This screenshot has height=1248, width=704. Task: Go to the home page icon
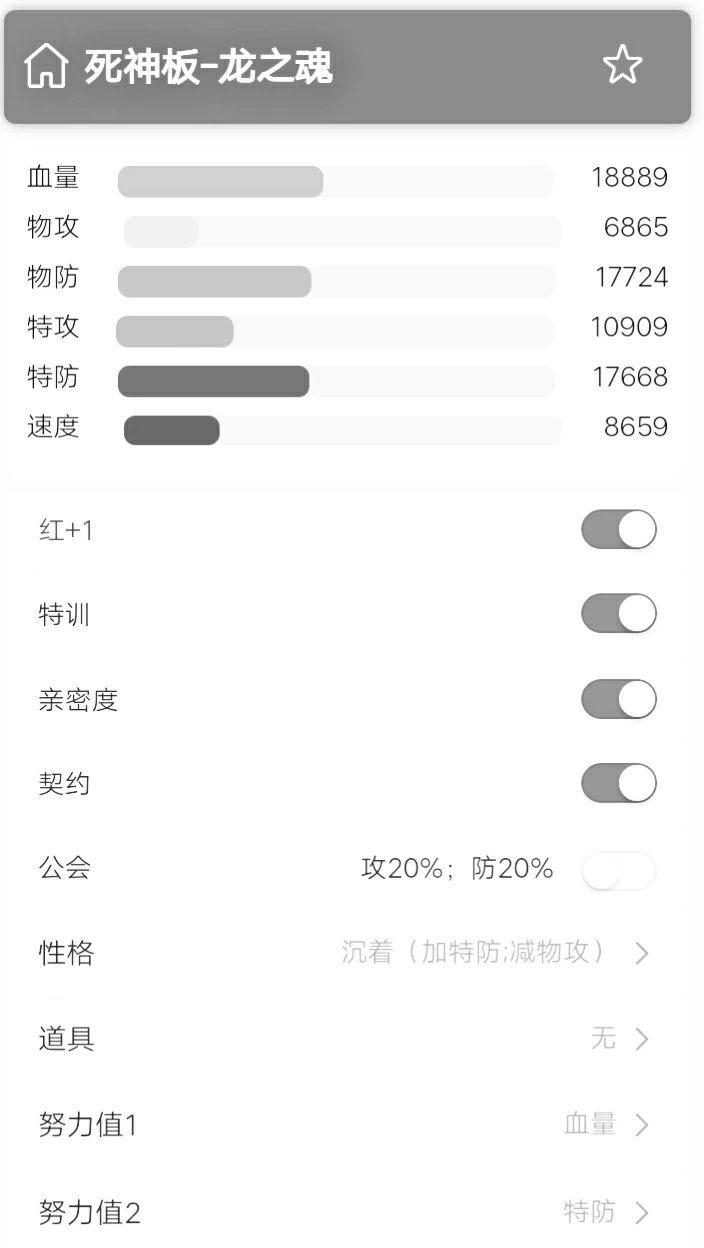(x=46, y=67)
